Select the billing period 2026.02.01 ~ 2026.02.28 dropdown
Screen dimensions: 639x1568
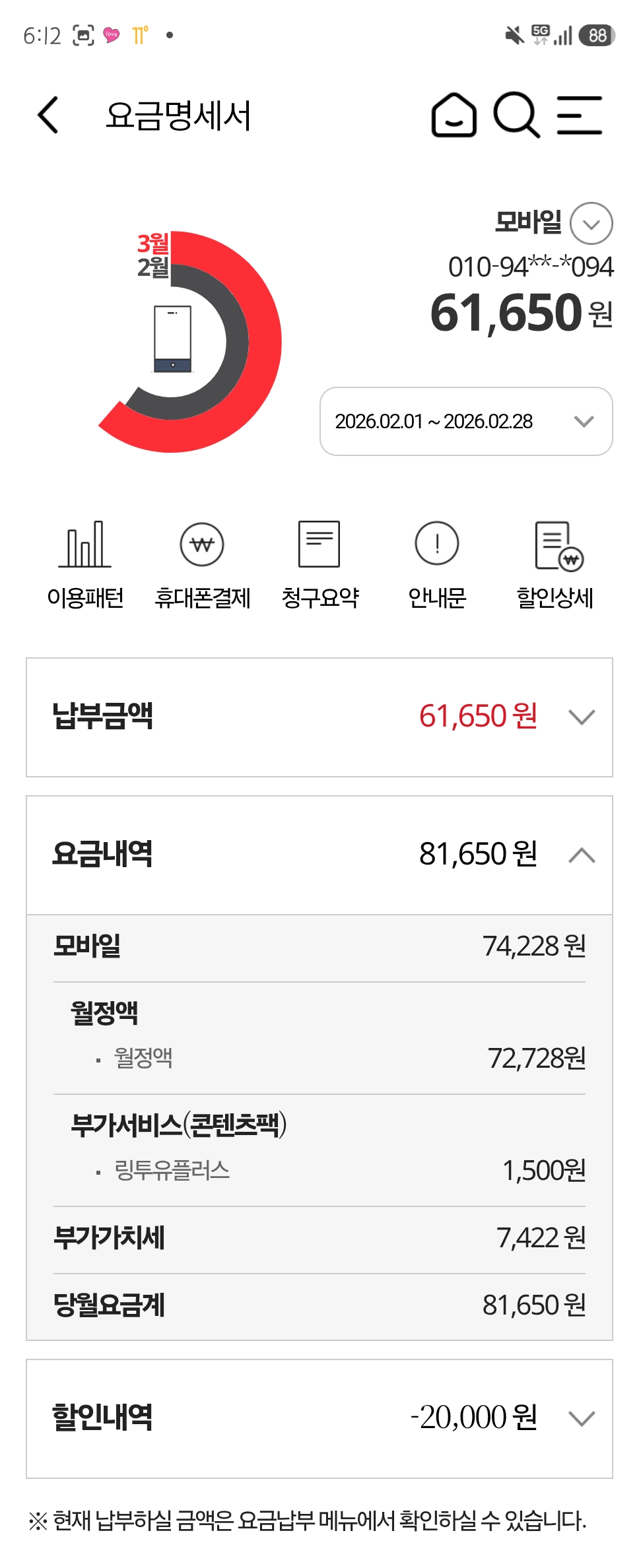point(466,422)
